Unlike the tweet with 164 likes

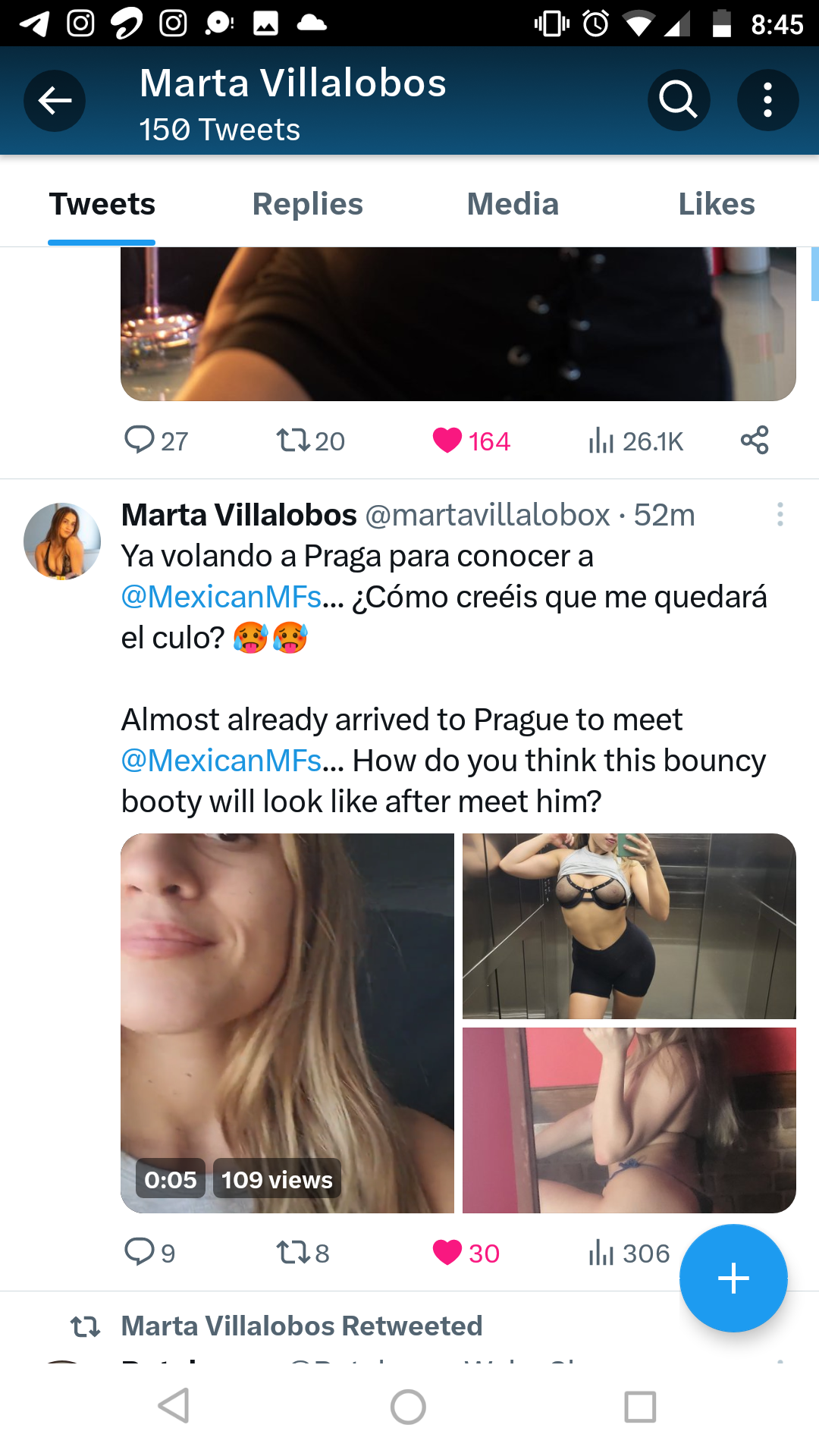click(x=447, y=440)
